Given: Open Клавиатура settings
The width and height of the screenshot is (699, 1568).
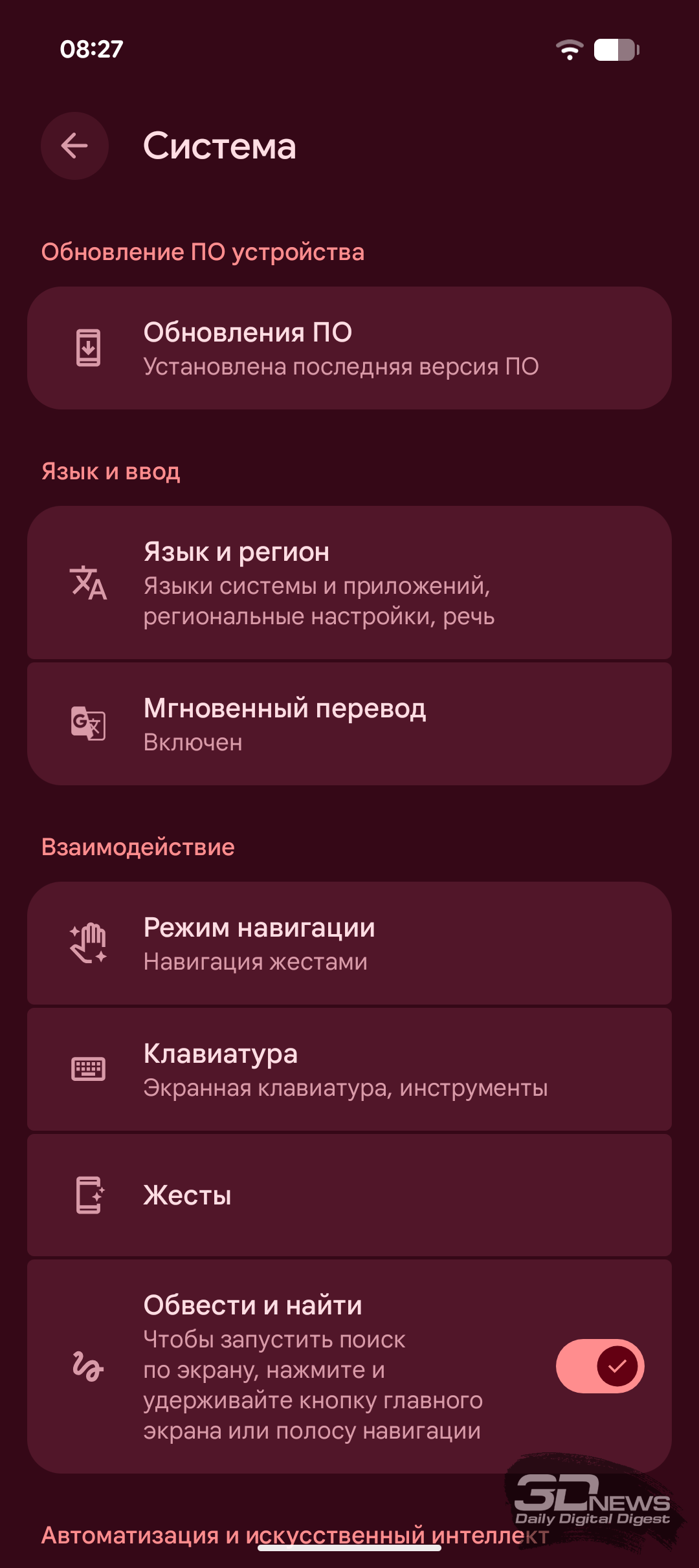Looking at the screenshot, I should point(349,1069).
